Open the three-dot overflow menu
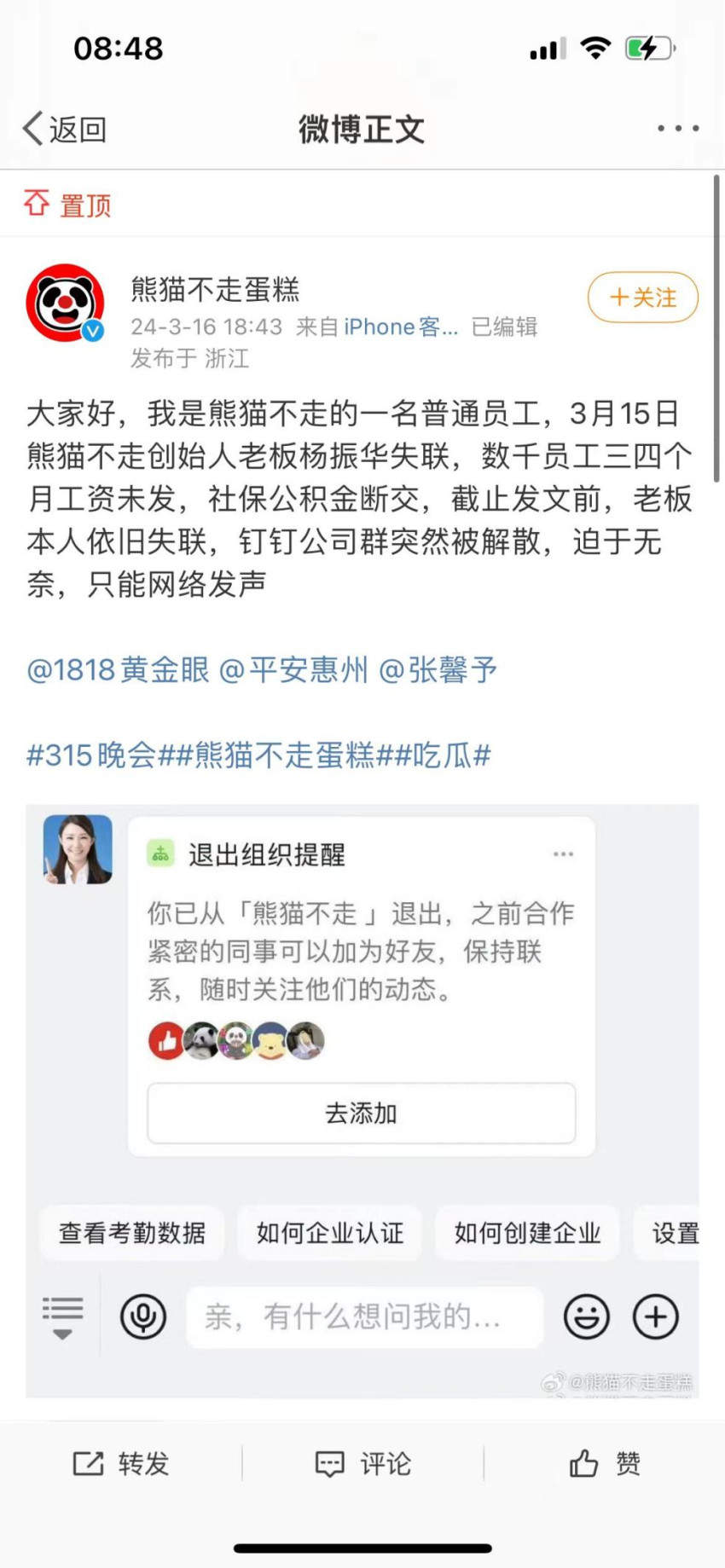The height and width of the screenshot is (1568, 725). point(678,129)
